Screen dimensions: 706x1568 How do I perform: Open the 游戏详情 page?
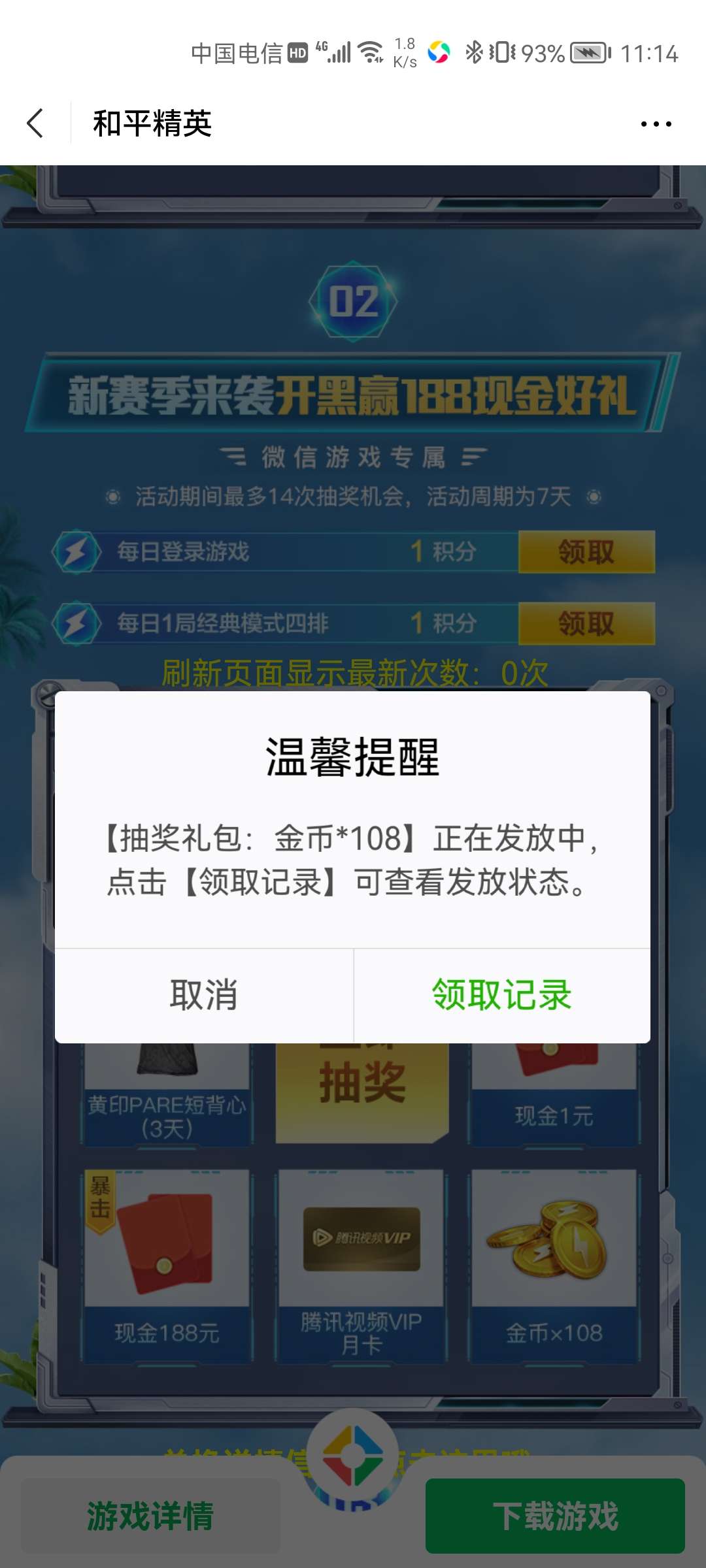(x=150, y=1516)
